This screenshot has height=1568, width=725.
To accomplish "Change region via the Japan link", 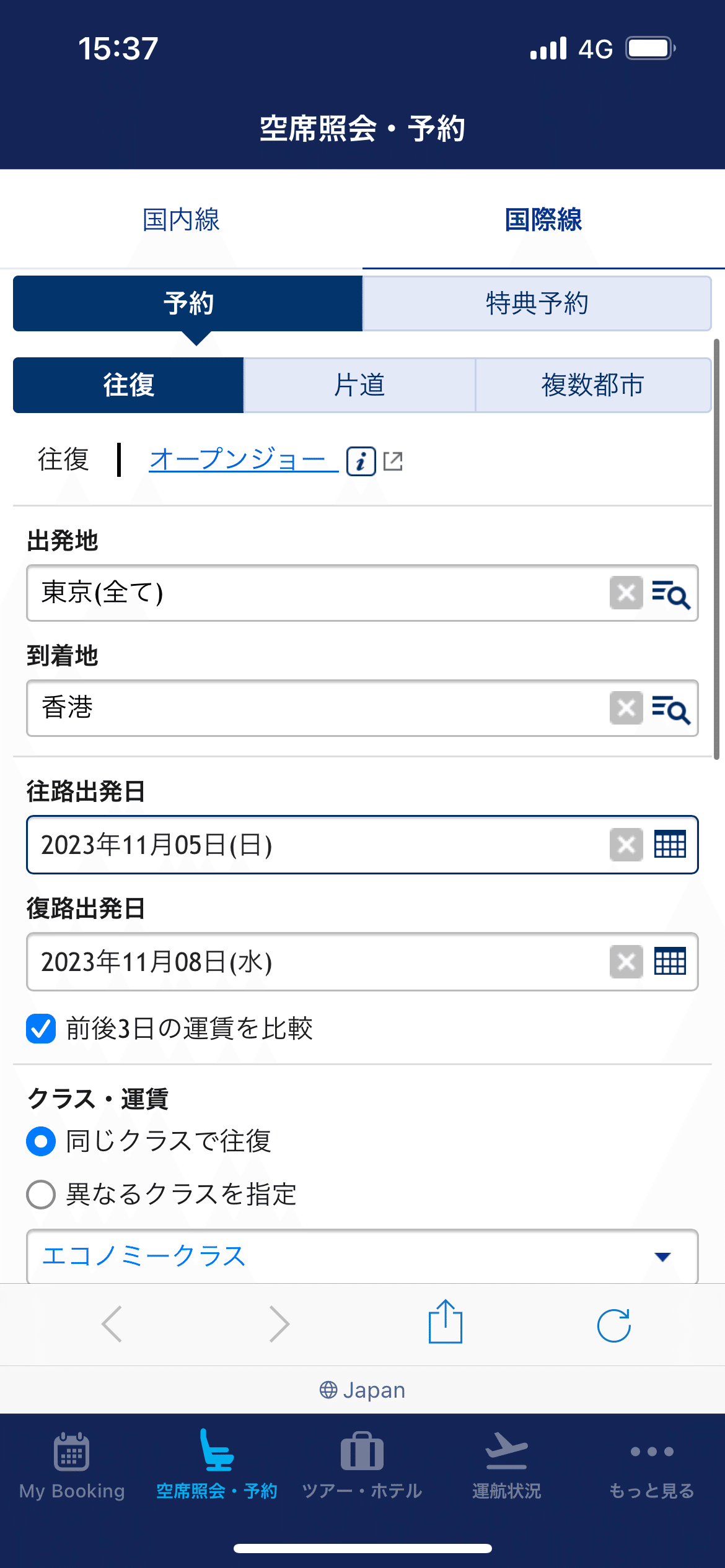I will tap(362, 1389).
